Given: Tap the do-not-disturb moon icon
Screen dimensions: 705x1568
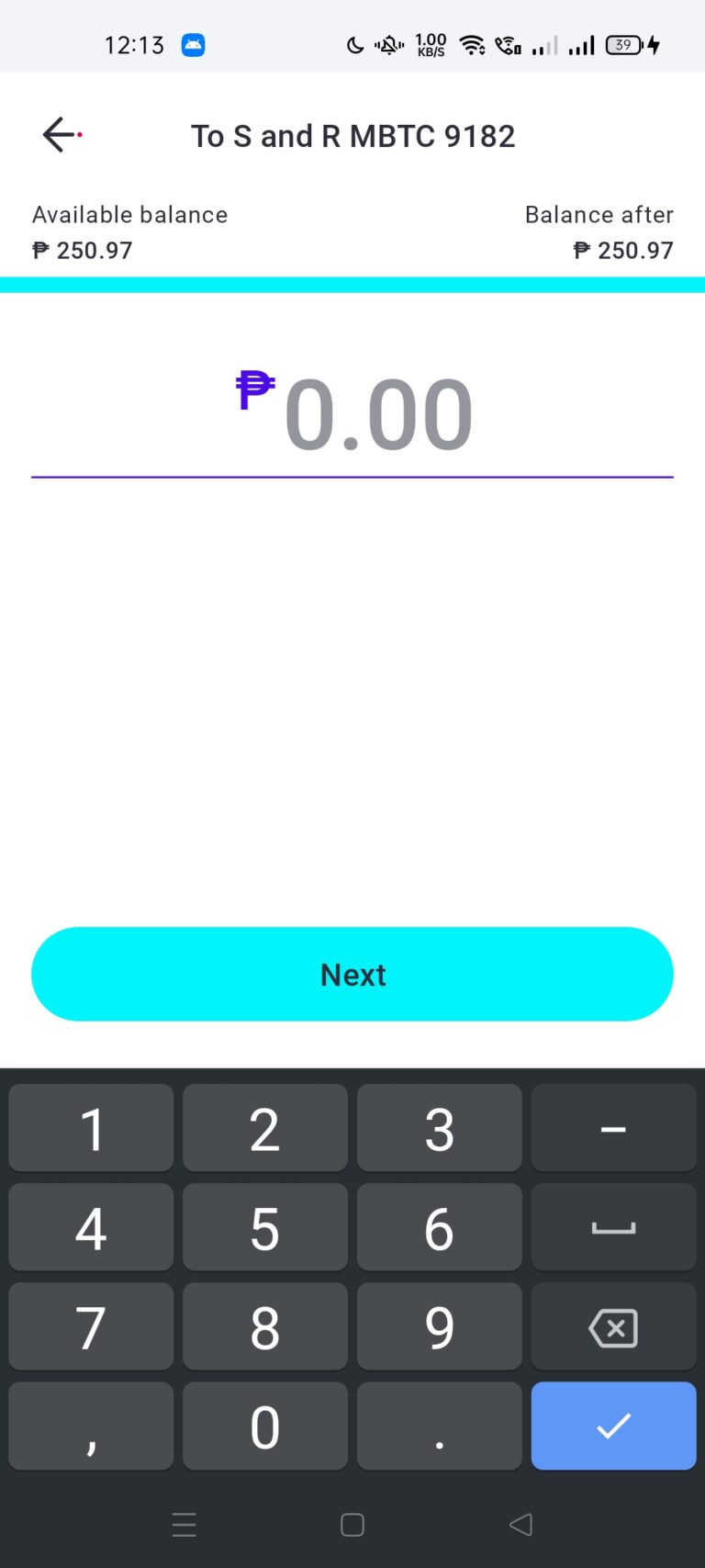Looking at the screenshot, I should (x=356, y=44).
